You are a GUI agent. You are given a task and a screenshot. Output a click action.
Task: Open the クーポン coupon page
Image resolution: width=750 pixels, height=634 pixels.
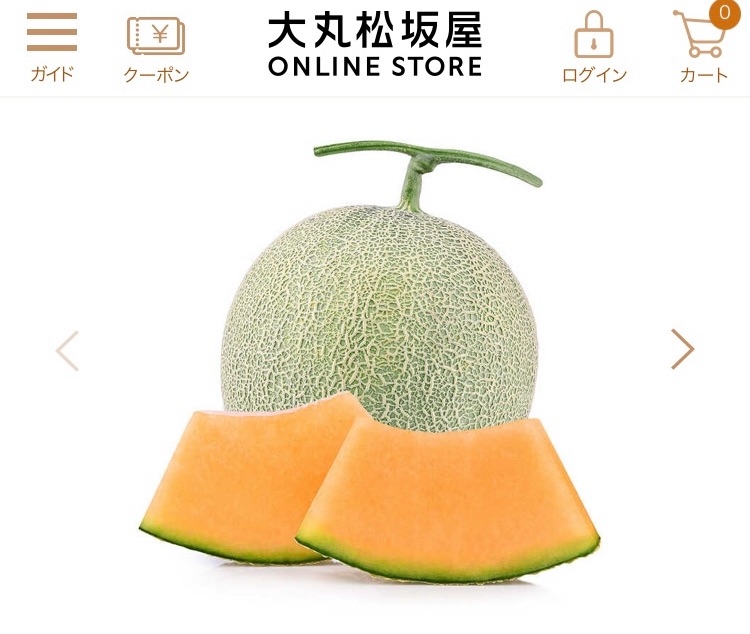click(x=156, y=48)
